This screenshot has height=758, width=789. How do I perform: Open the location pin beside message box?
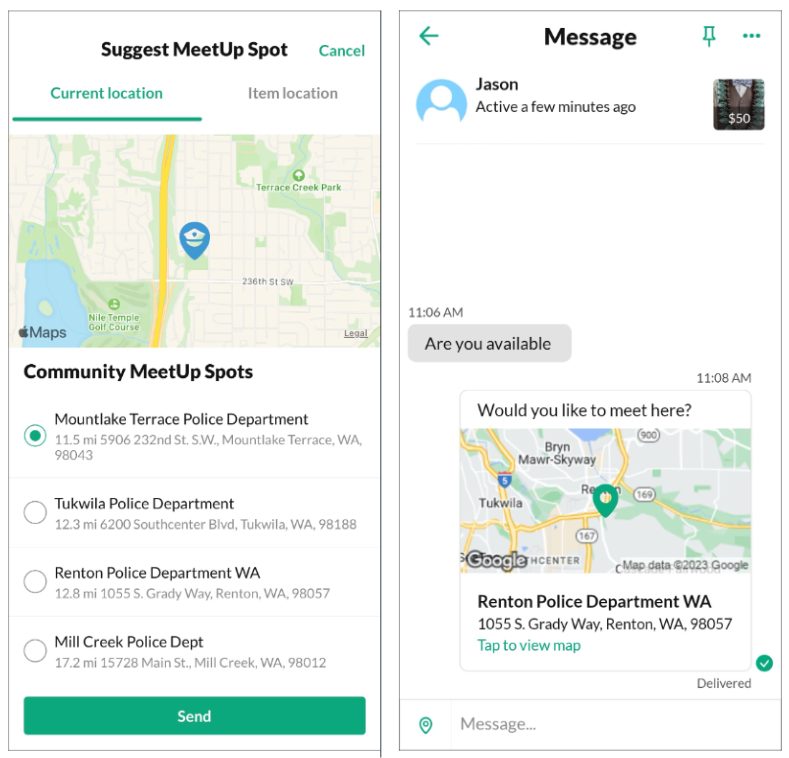426,725
